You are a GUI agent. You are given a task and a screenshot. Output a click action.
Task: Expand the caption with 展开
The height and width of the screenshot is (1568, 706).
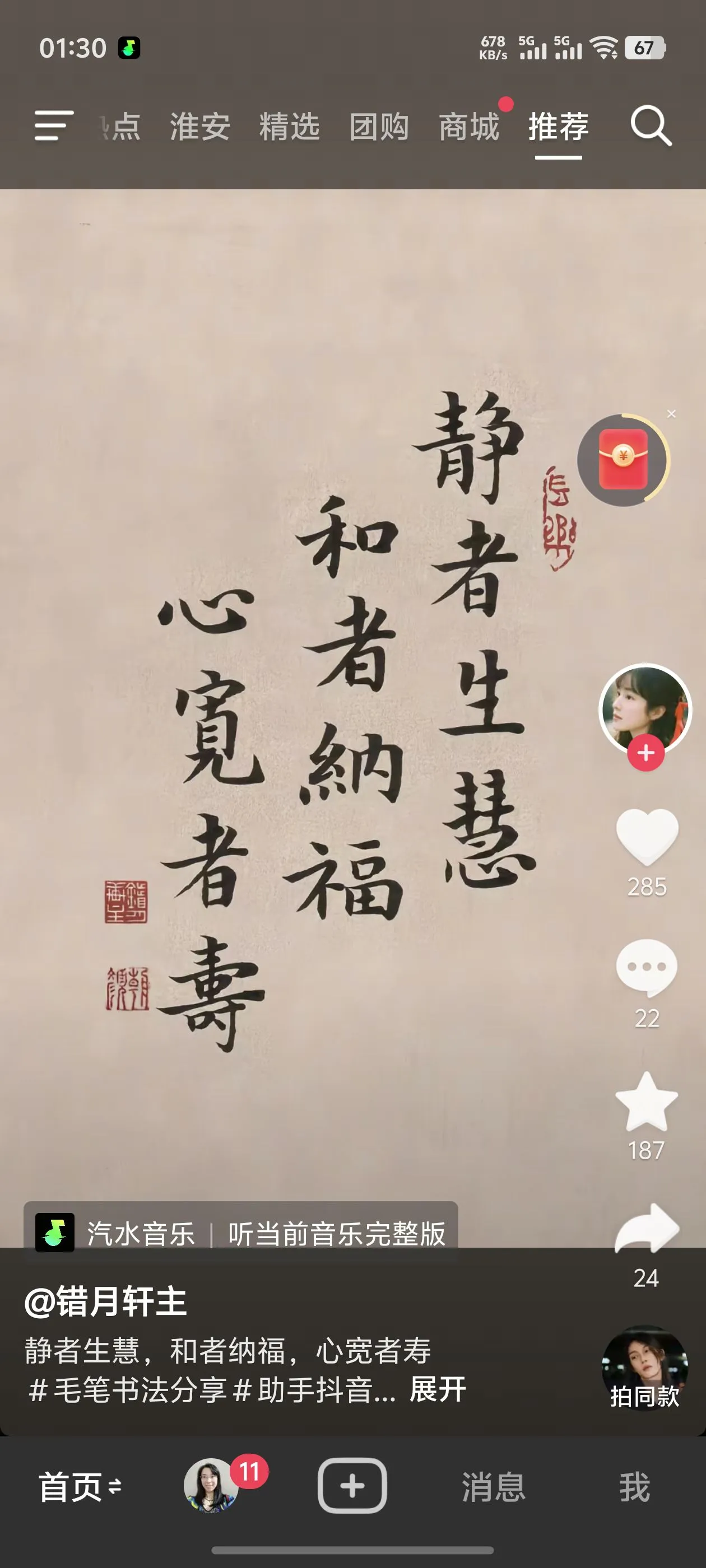pos(438,1390)
